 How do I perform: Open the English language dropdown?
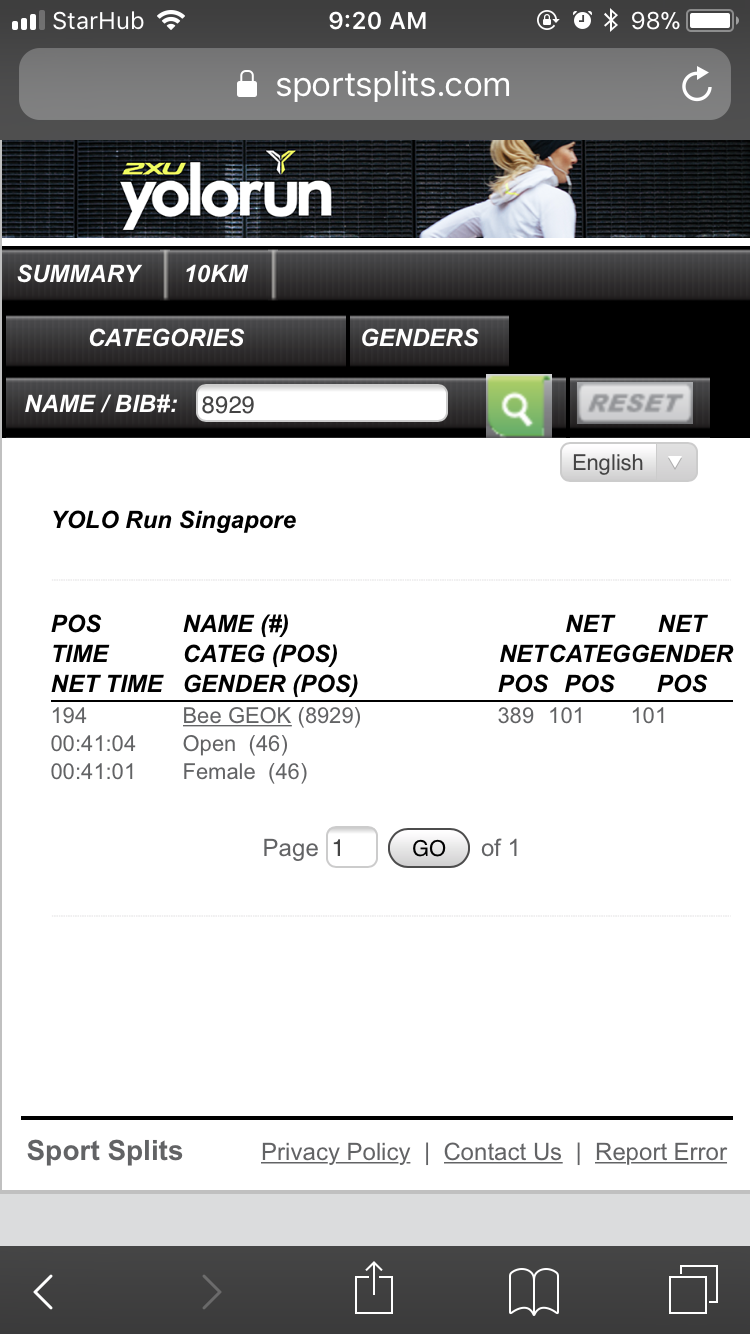628,462
